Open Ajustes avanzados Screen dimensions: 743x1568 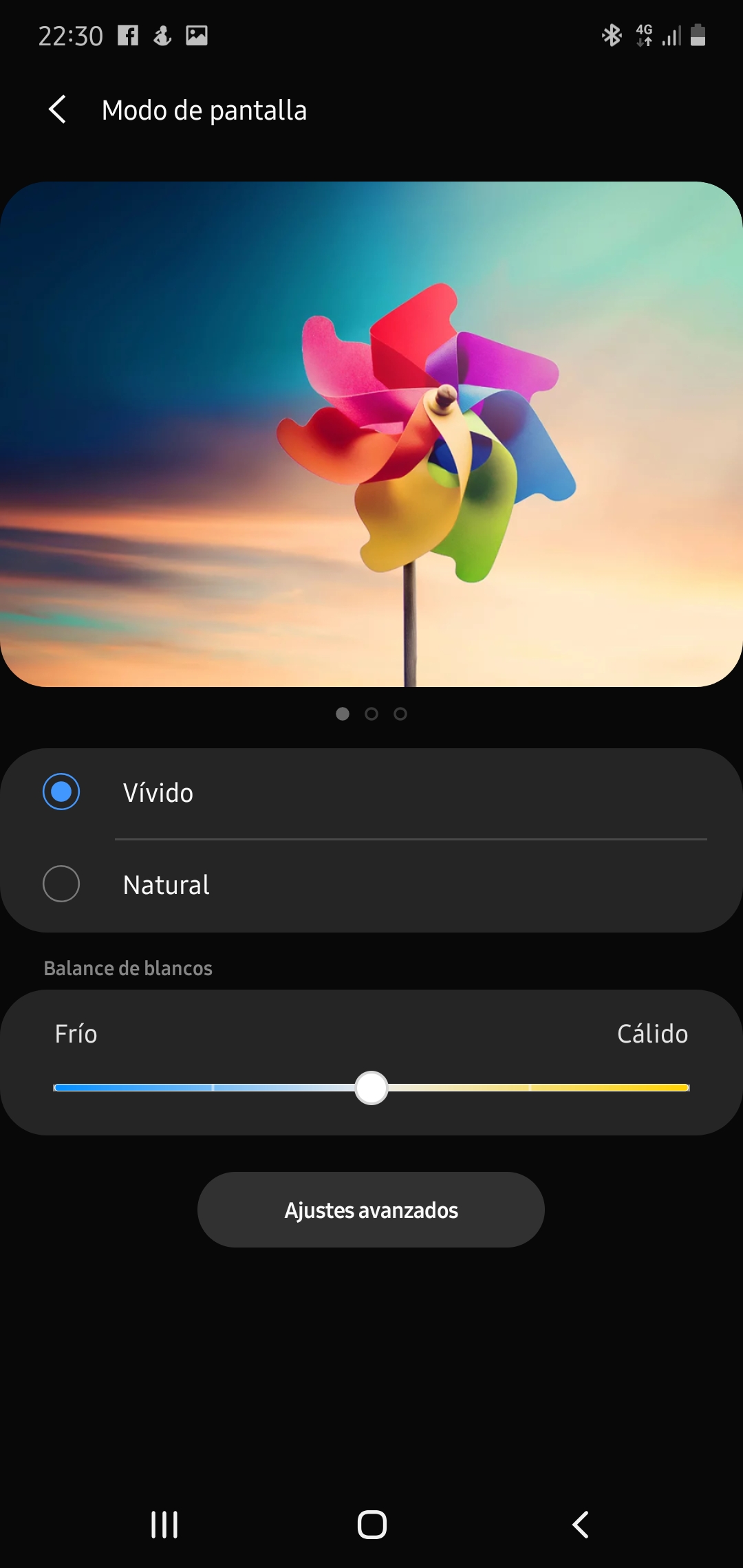371,1210
